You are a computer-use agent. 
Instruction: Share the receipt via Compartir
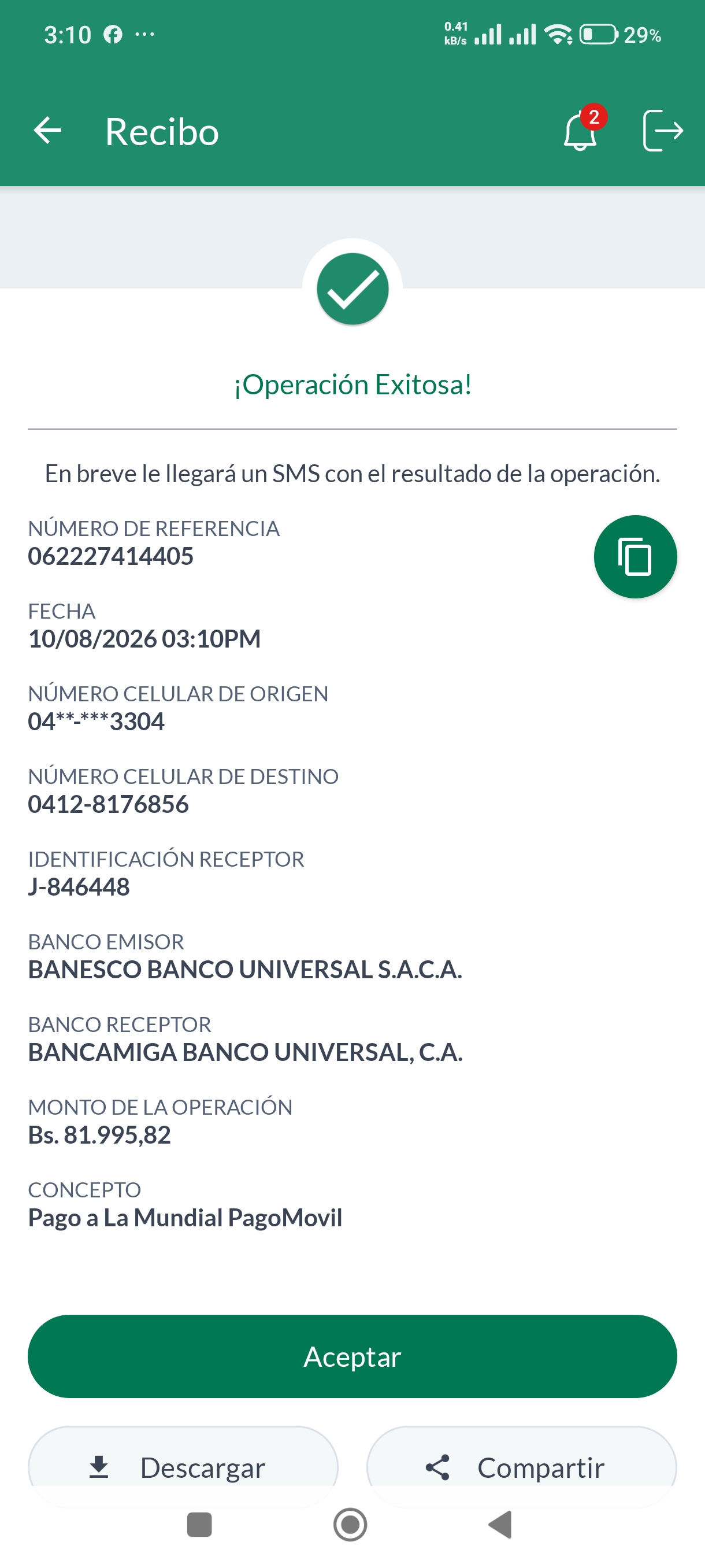(521, 1467)
